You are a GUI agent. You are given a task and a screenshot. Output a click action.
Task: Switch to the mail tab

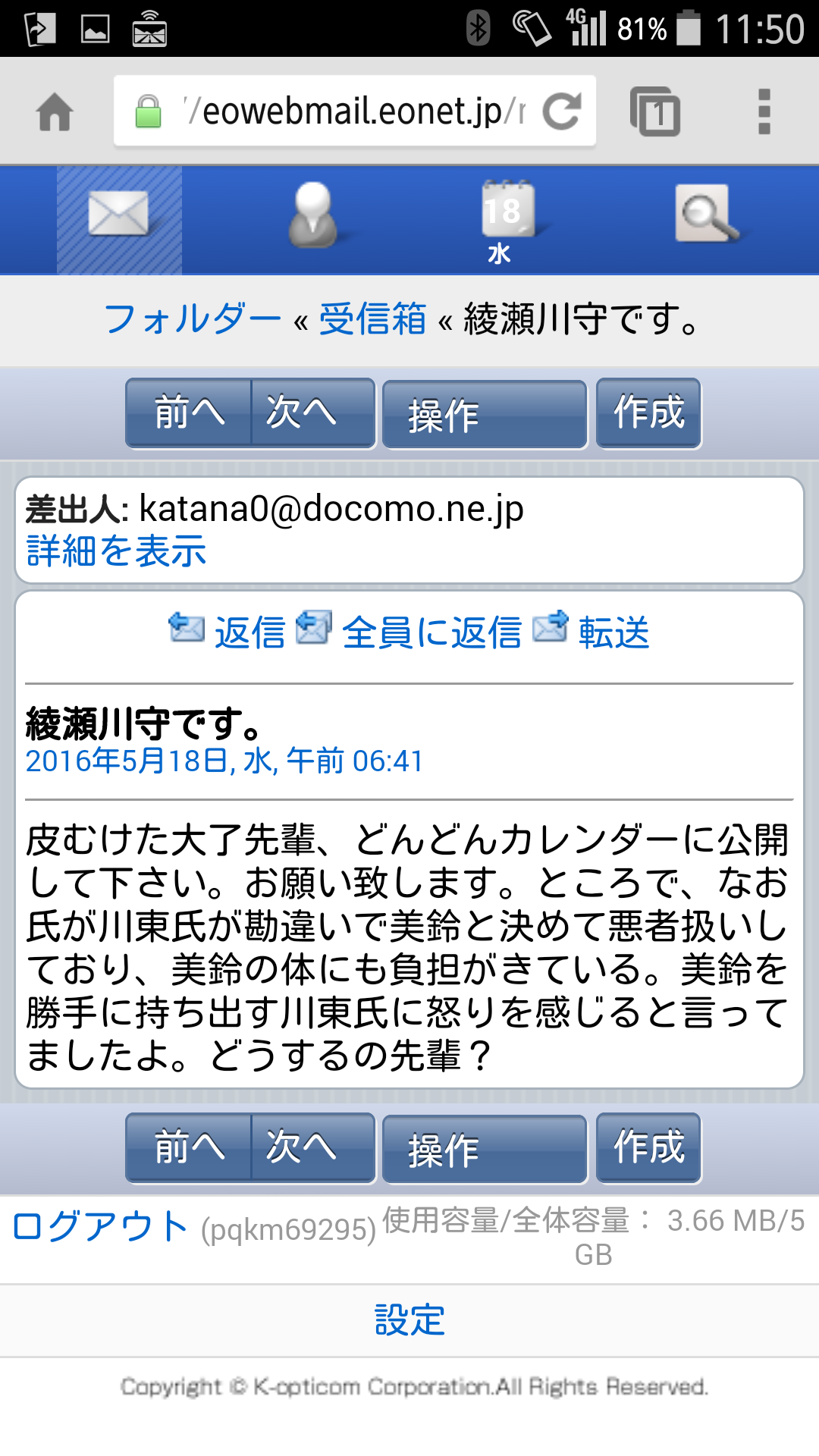(119, 220)
